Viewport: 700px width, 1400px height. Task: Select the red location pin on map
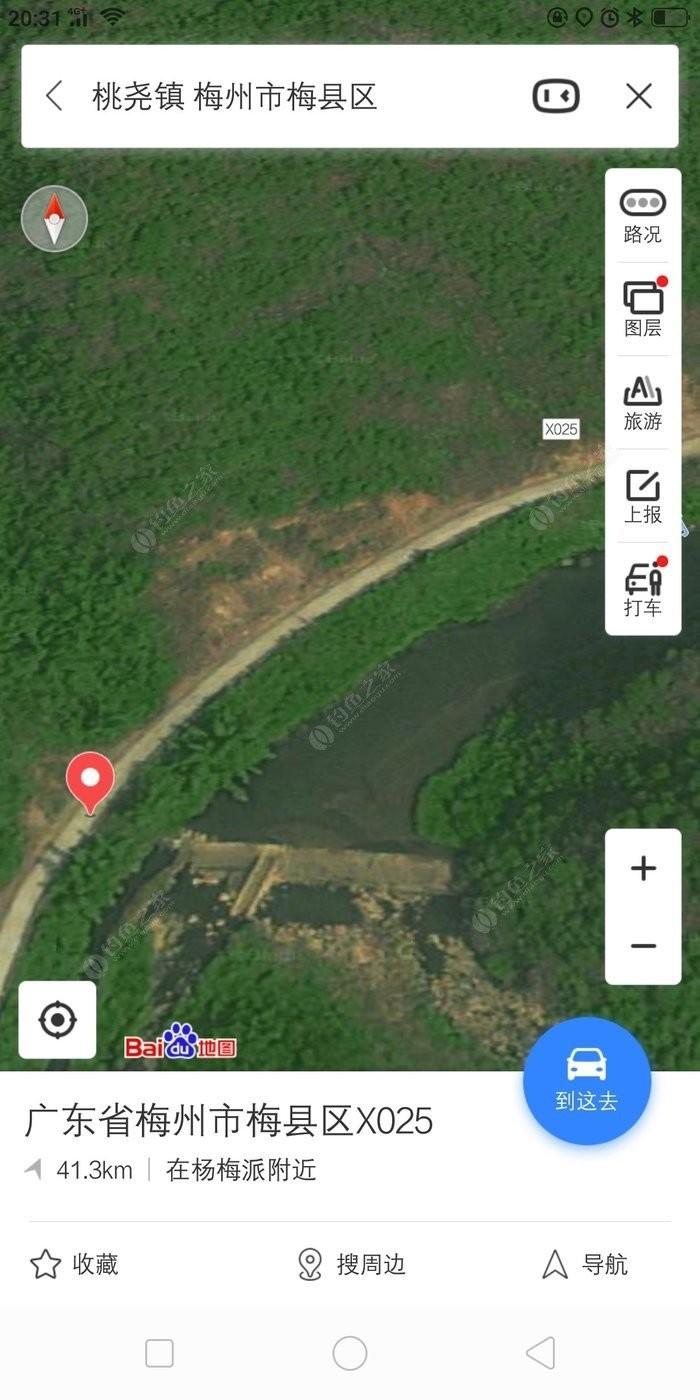90,782
